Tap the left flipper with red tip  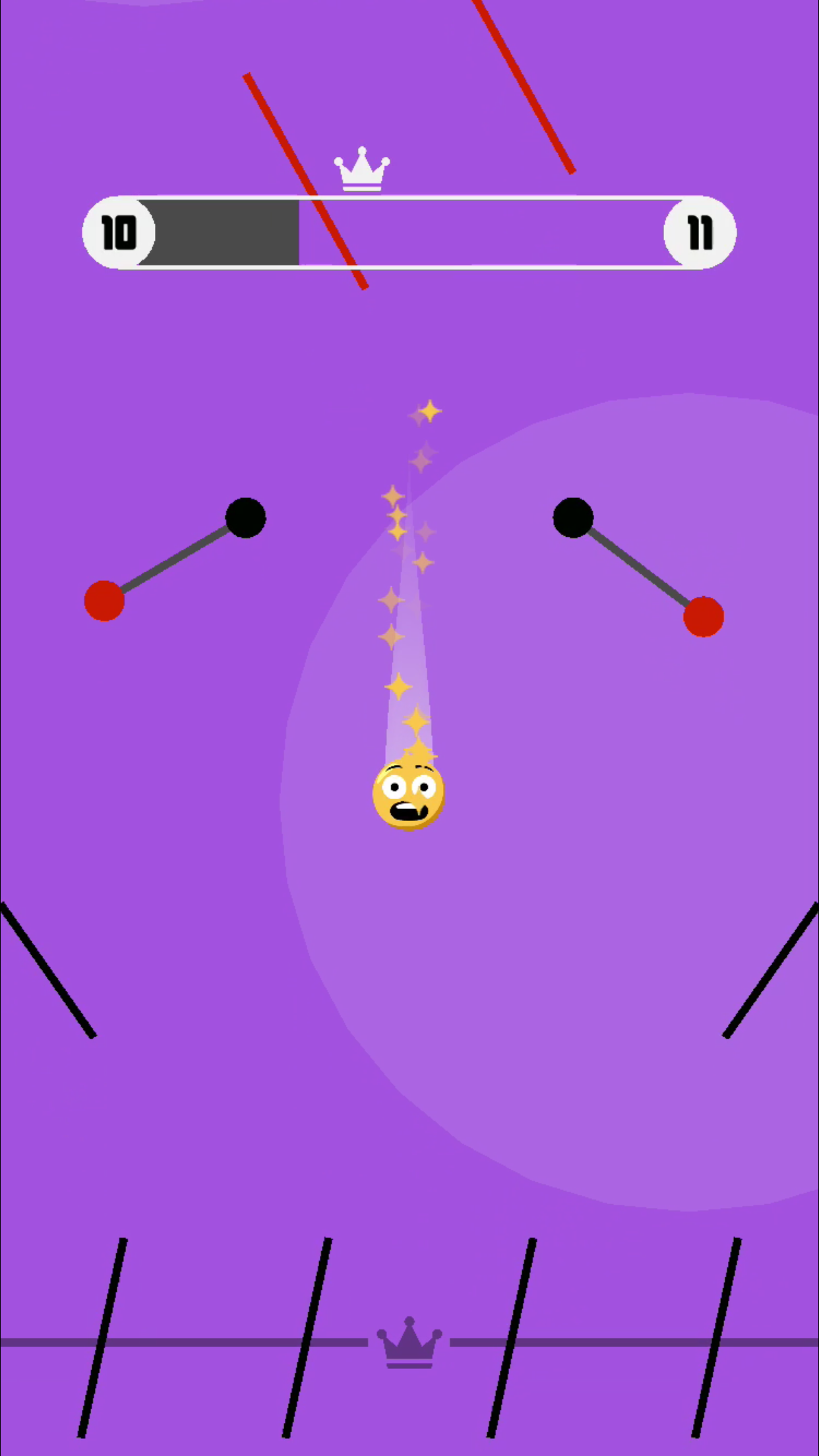click(x=175, y=559)
